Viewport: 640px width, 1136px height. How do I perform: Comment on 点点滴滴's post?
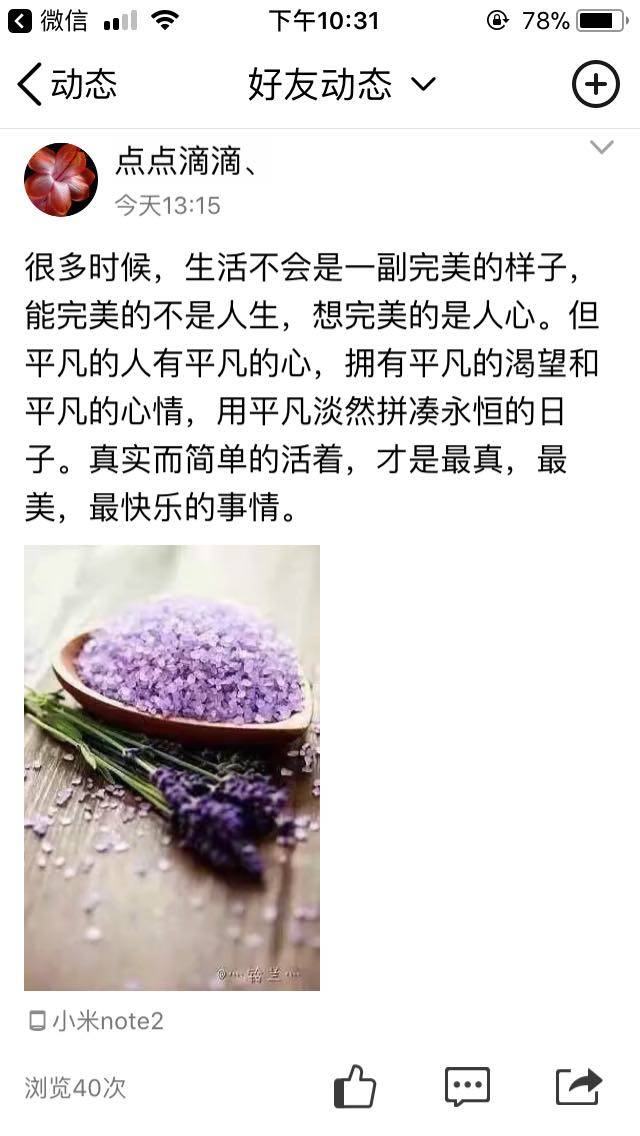pyautogui.click(x=467, y=1086)
